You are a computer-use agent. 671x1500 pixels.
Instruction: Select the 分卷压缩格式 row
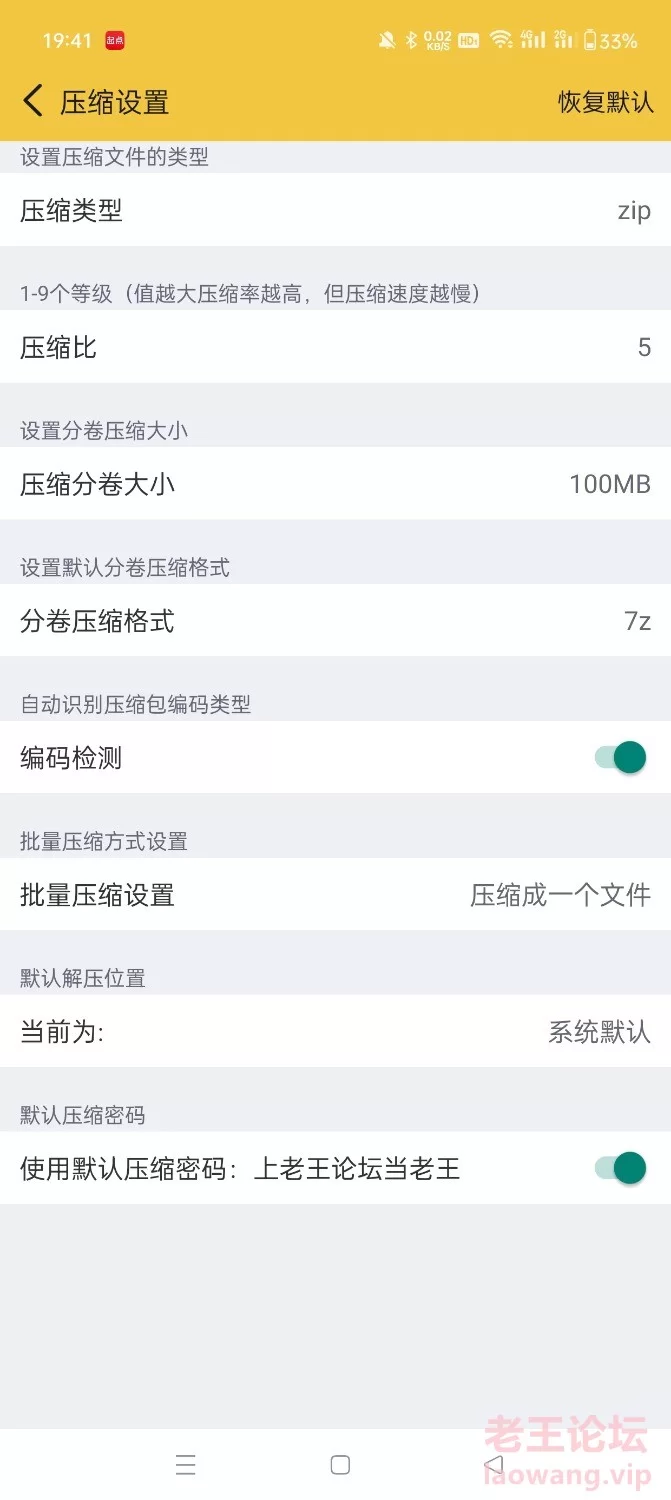(335, 621)
